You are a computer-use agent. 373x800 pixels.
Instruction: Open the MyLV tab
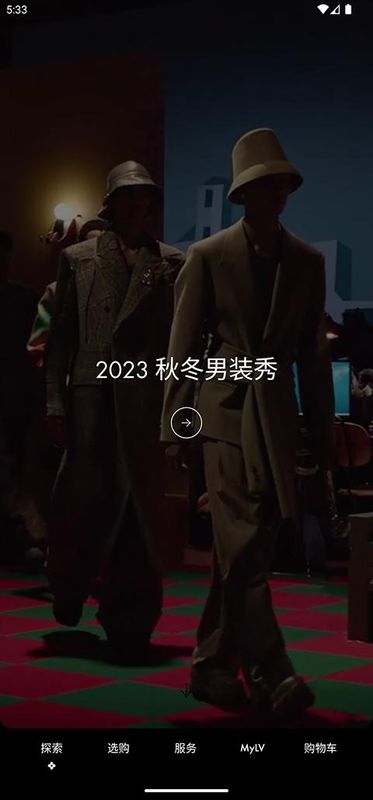[253, 748]
